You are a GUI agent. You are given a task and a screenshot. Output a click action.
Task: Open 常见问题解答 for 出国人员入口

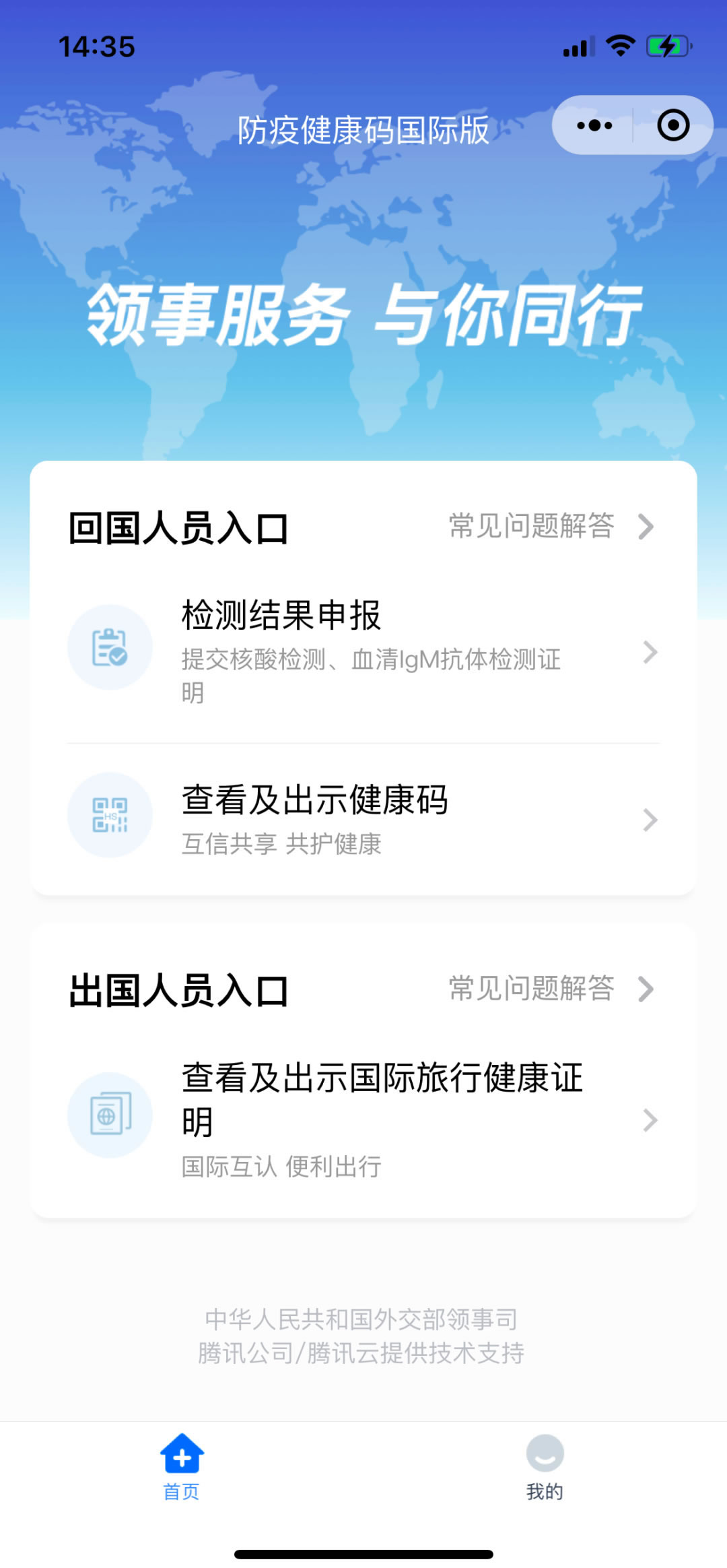[x=551, y=989]
